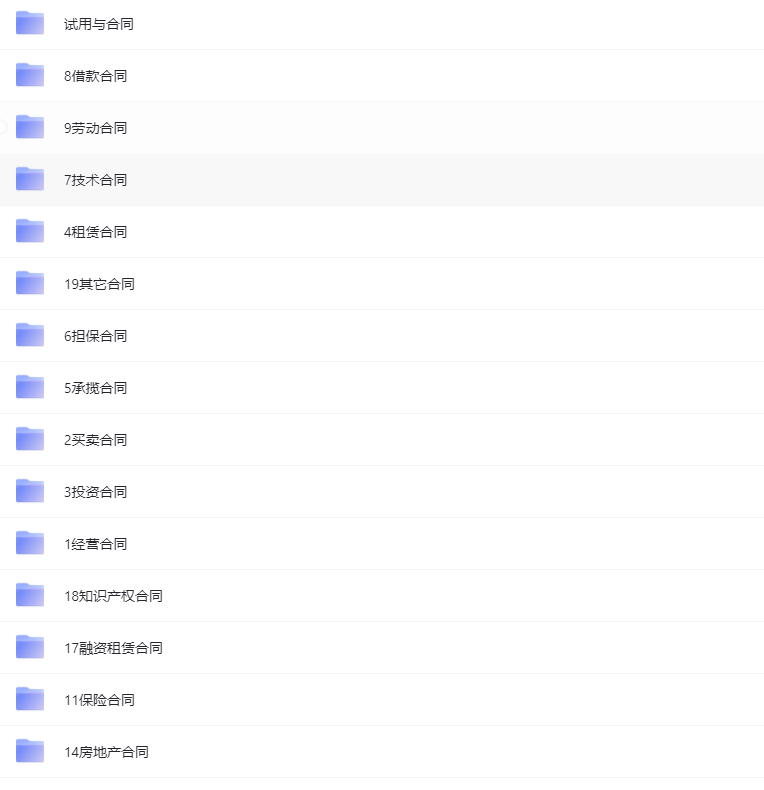Open the 17融资租赁合同 folder
Image resolution: width=764 pixels, height=790 pixels.
click(x=112, y=647)
